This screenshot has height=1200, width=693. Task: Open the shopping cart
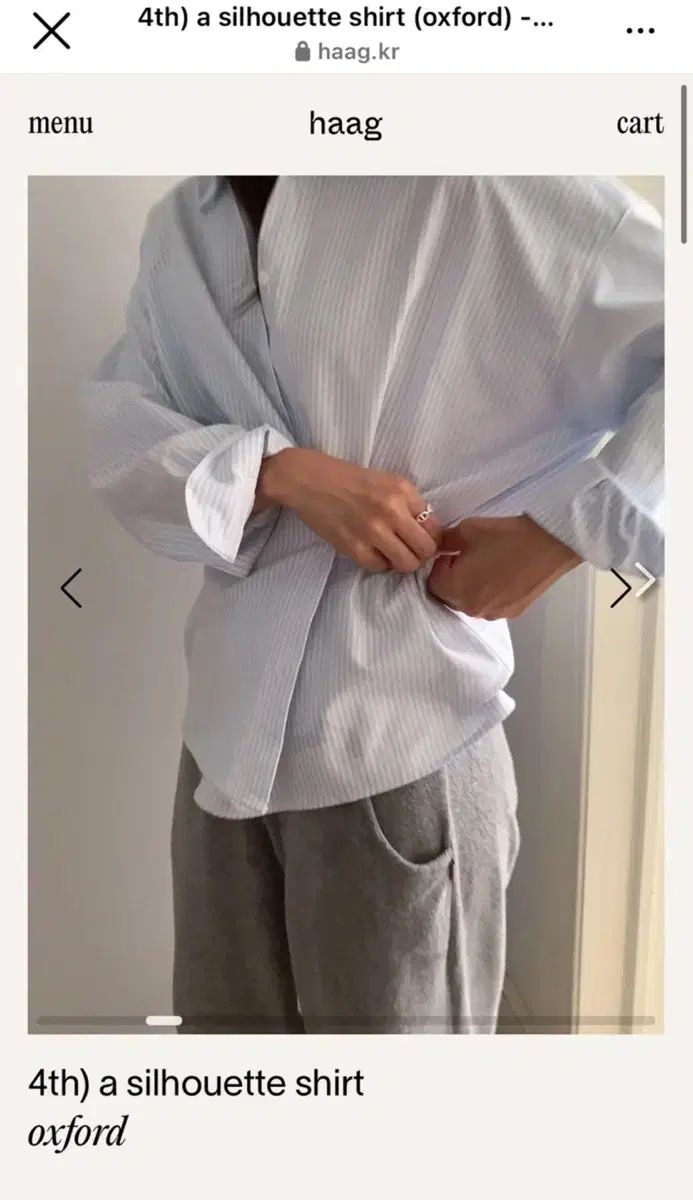pos(639,124)
